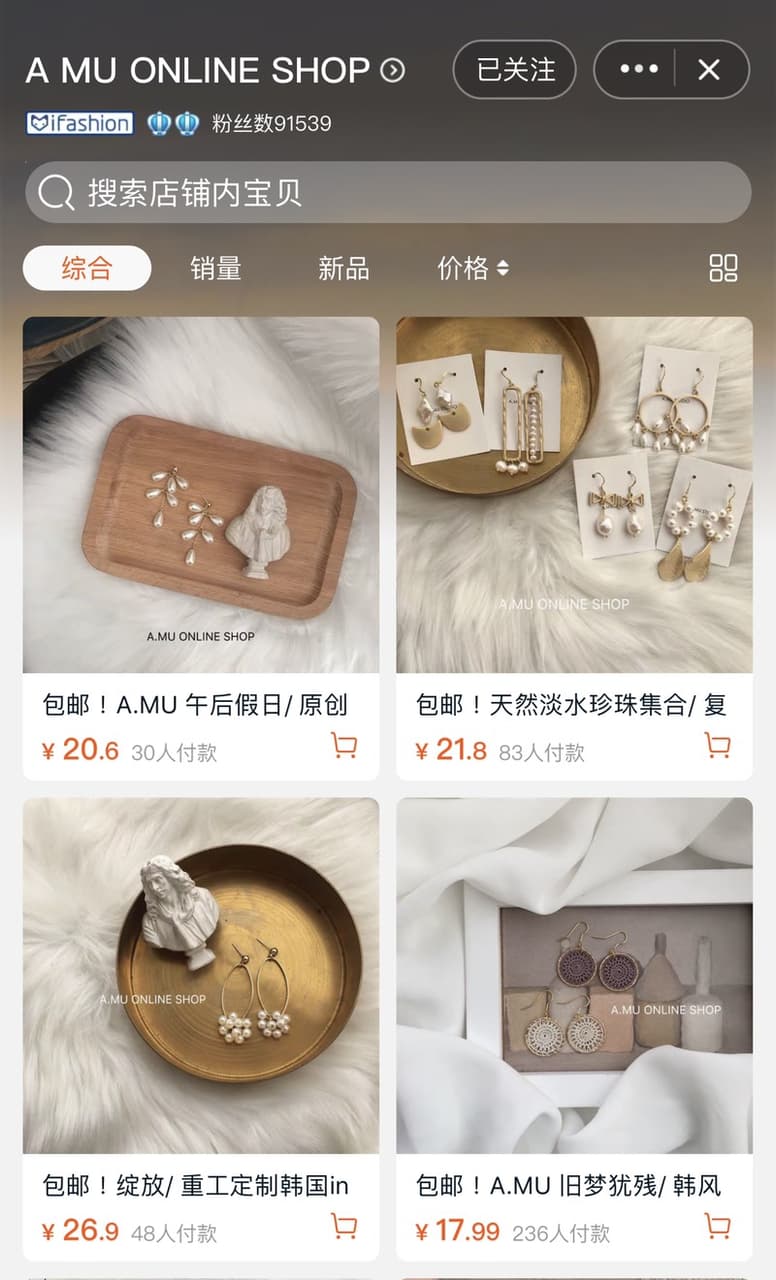Sort items by 价格
This screenshot has width=776, height=1280.
[473, 268]
